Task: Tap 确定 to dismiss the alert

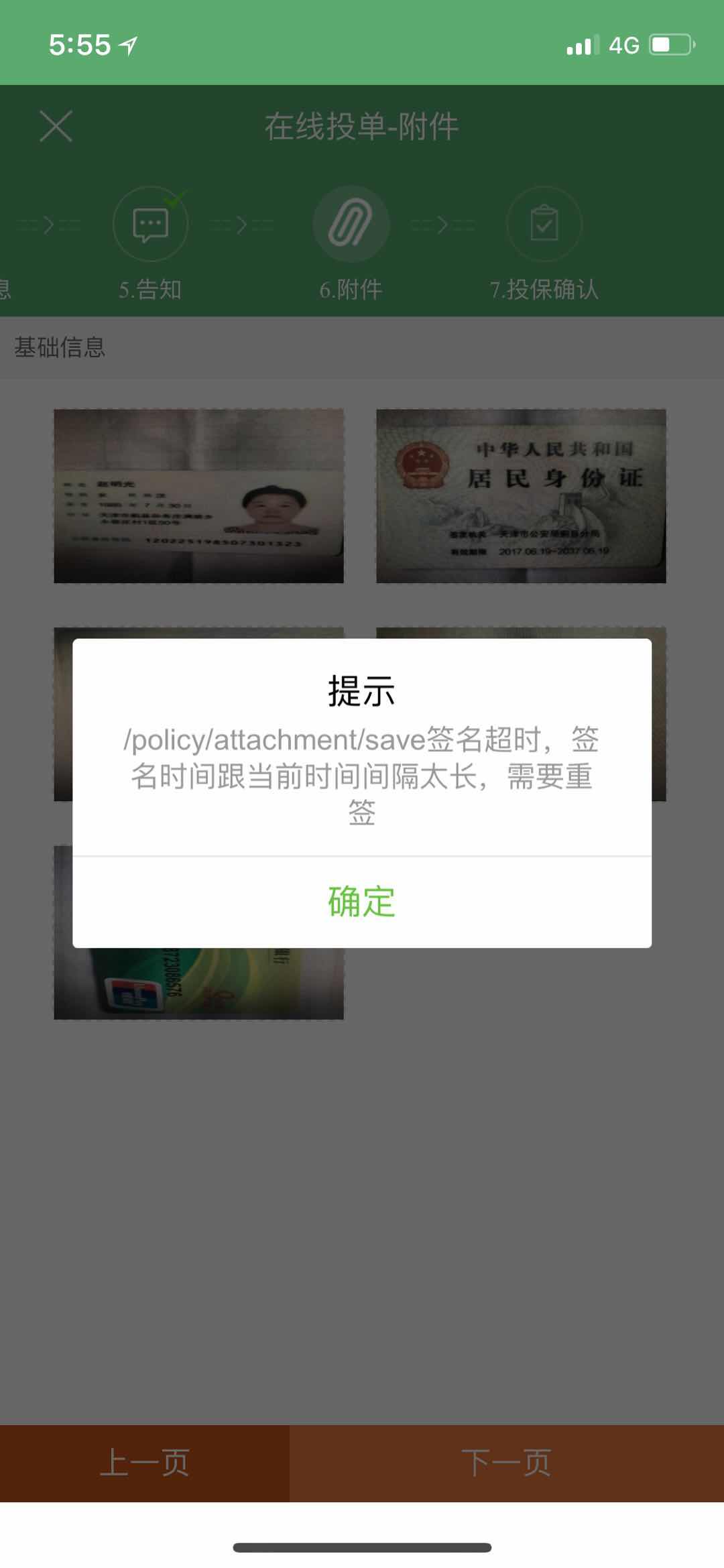Action: pos(361,902)
